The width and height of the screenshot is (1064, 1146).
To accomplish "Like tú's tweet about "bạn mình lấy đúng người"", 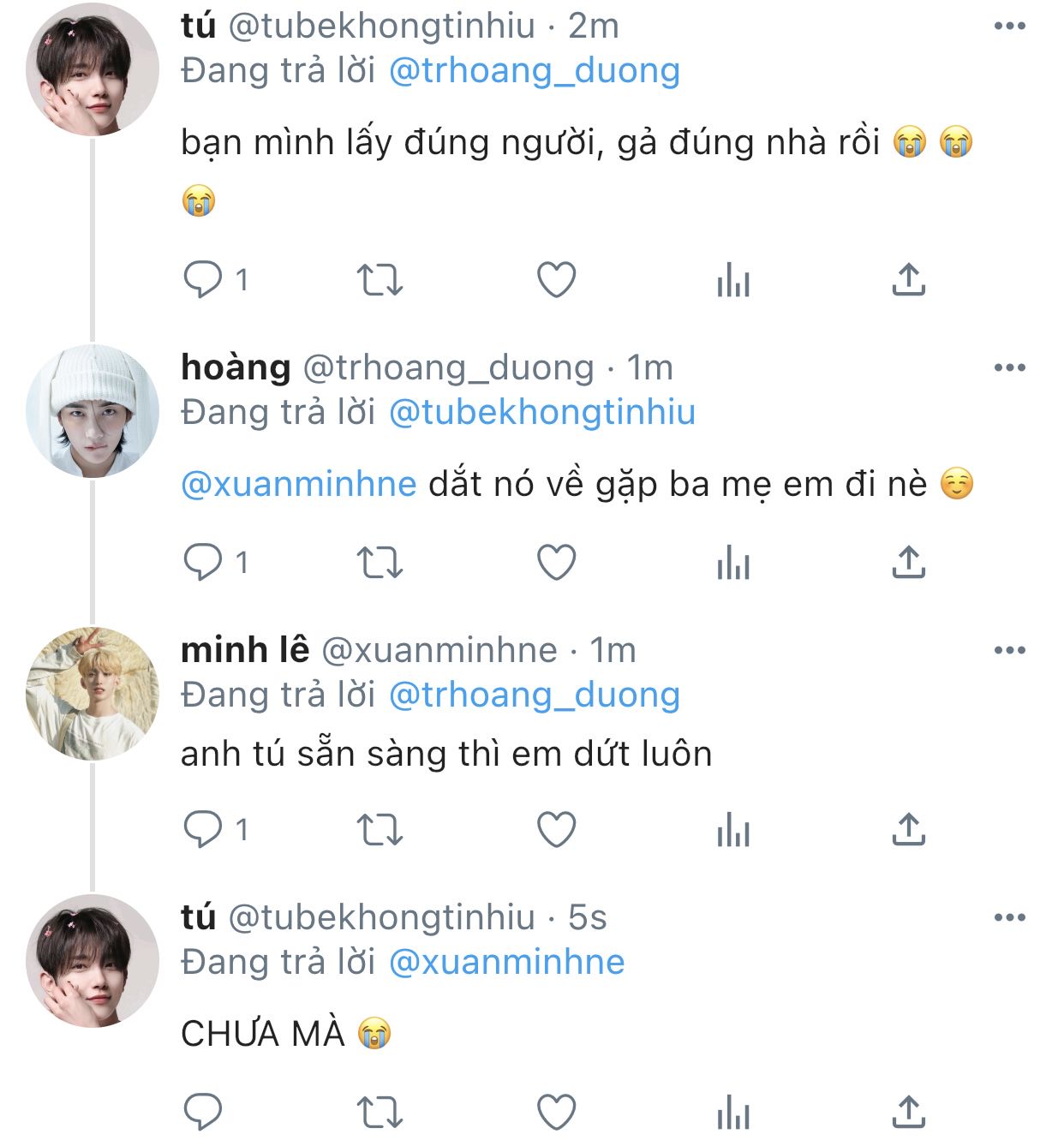I will point(556,279).
